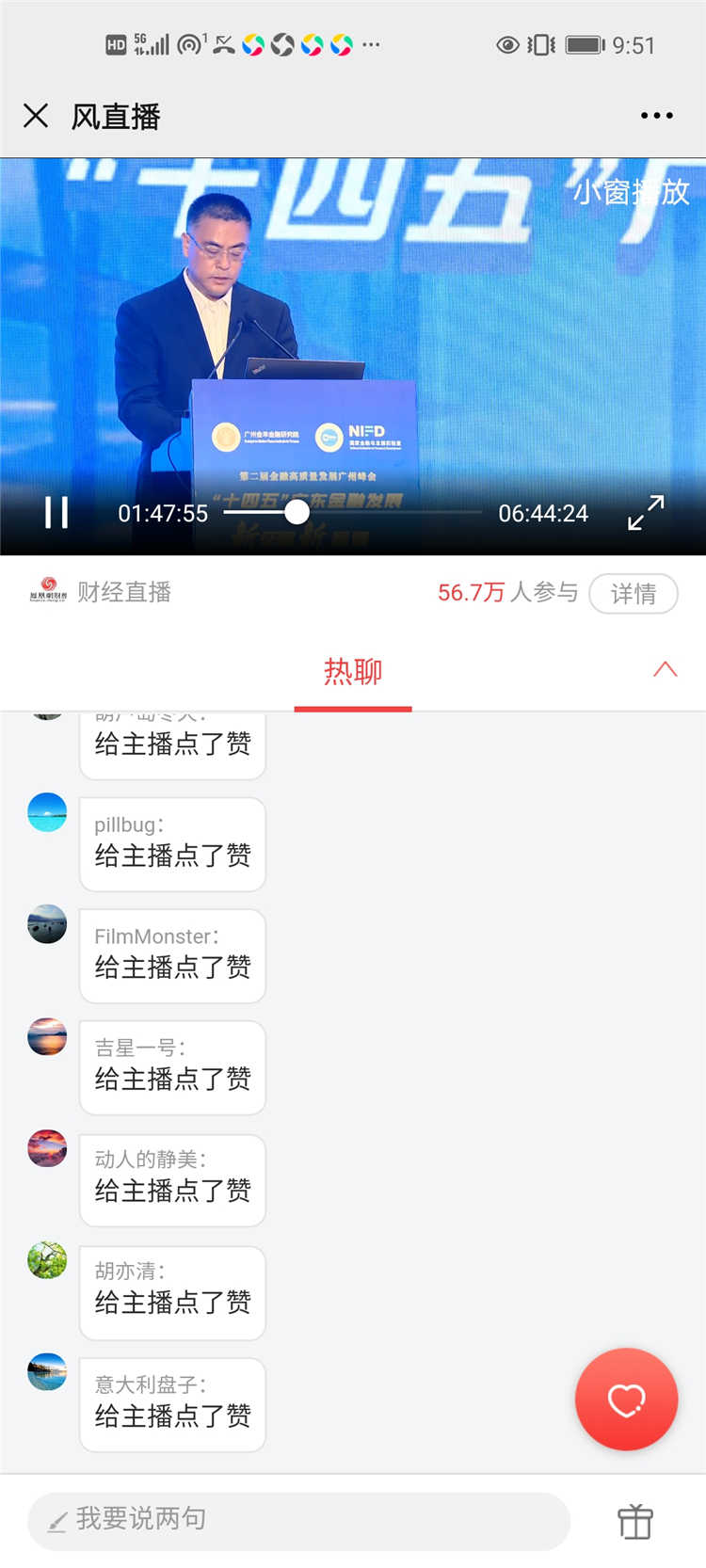The width and height of the screenshot is (706, 1568).
Task: Open the gift icon
Action: click(634, 1521)
